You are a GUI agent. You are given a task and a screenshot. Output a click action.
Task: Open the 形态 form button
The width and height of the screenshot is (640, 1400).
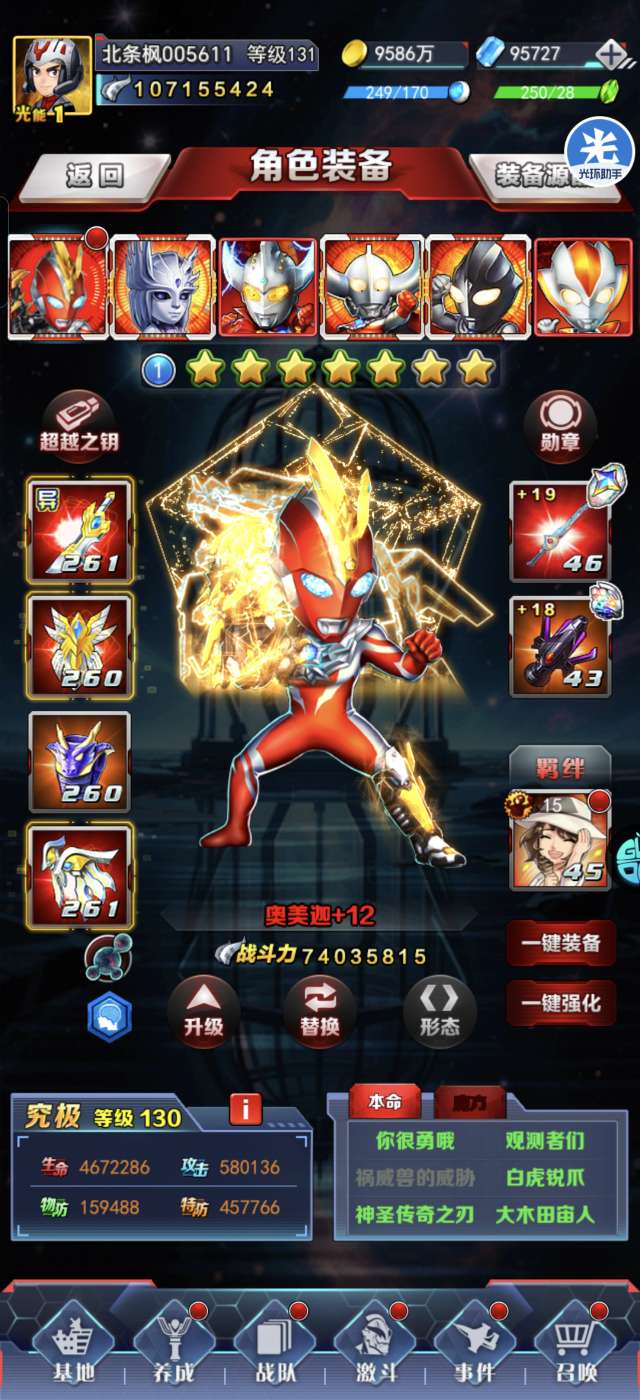(439, 1012)
